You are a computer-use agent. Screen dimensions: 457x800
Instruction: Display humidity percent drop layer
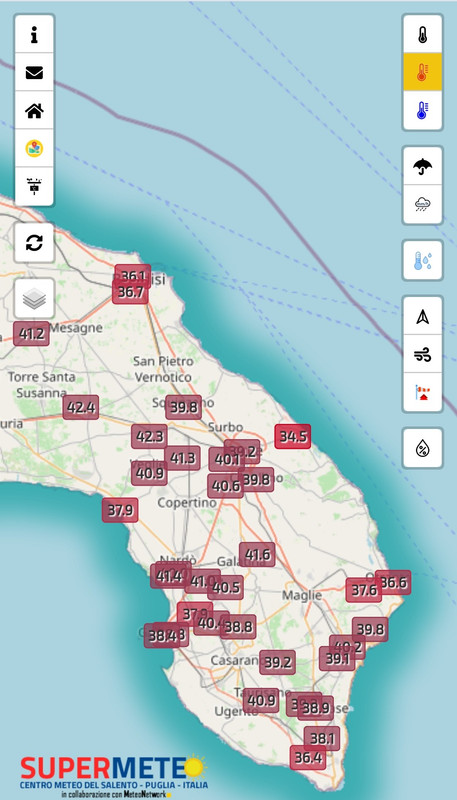click(x=422, y=448)
